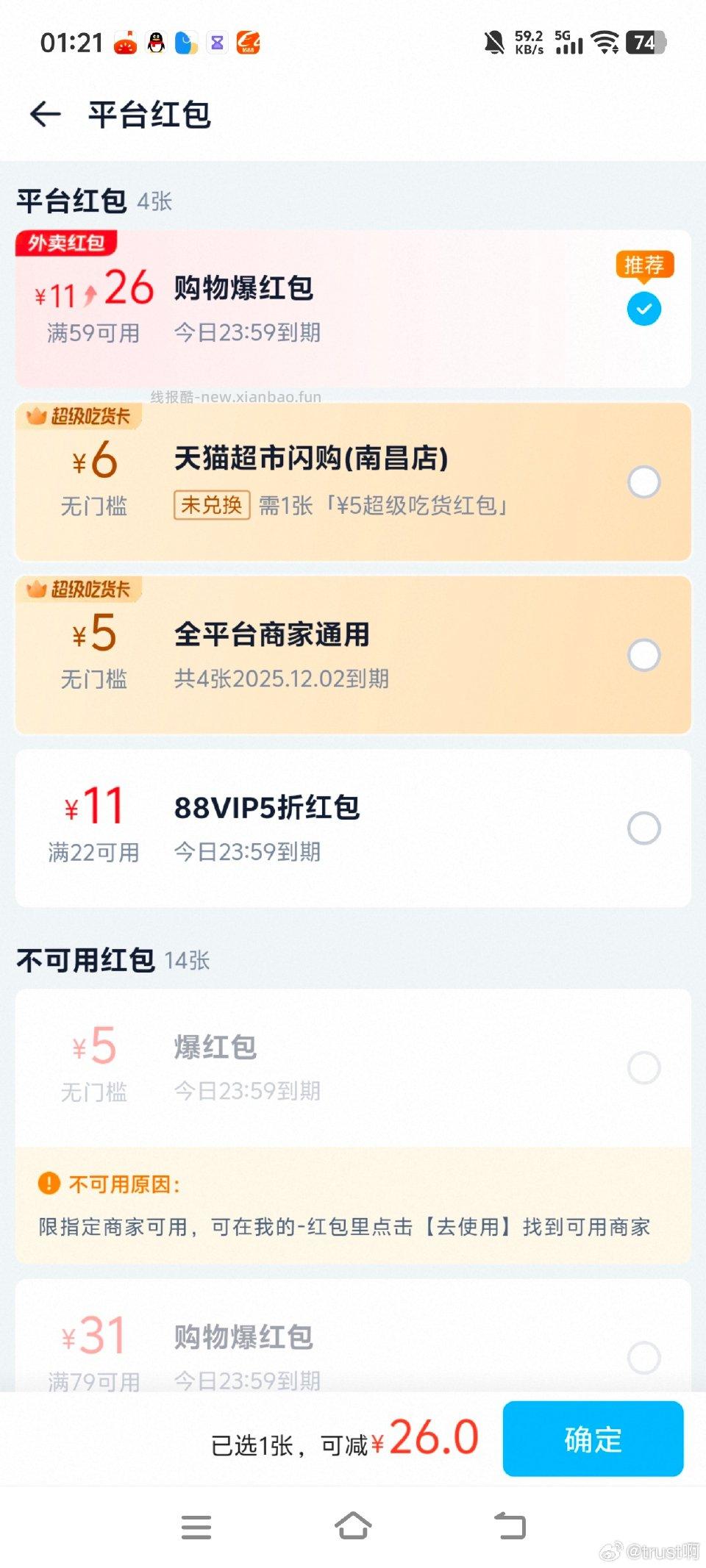
Task: Deselect the checked ¥26 购物爆红包
Action: click(643, 309)
